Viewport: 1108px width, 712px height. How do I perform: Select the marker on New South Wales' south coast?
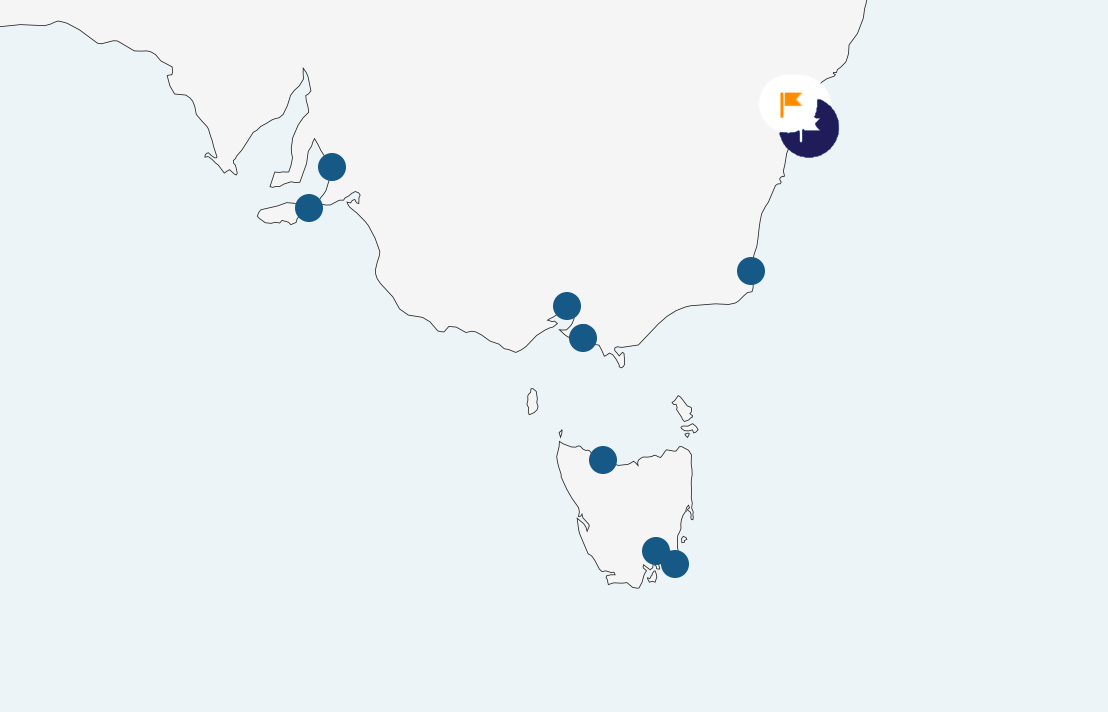point(751,271)
